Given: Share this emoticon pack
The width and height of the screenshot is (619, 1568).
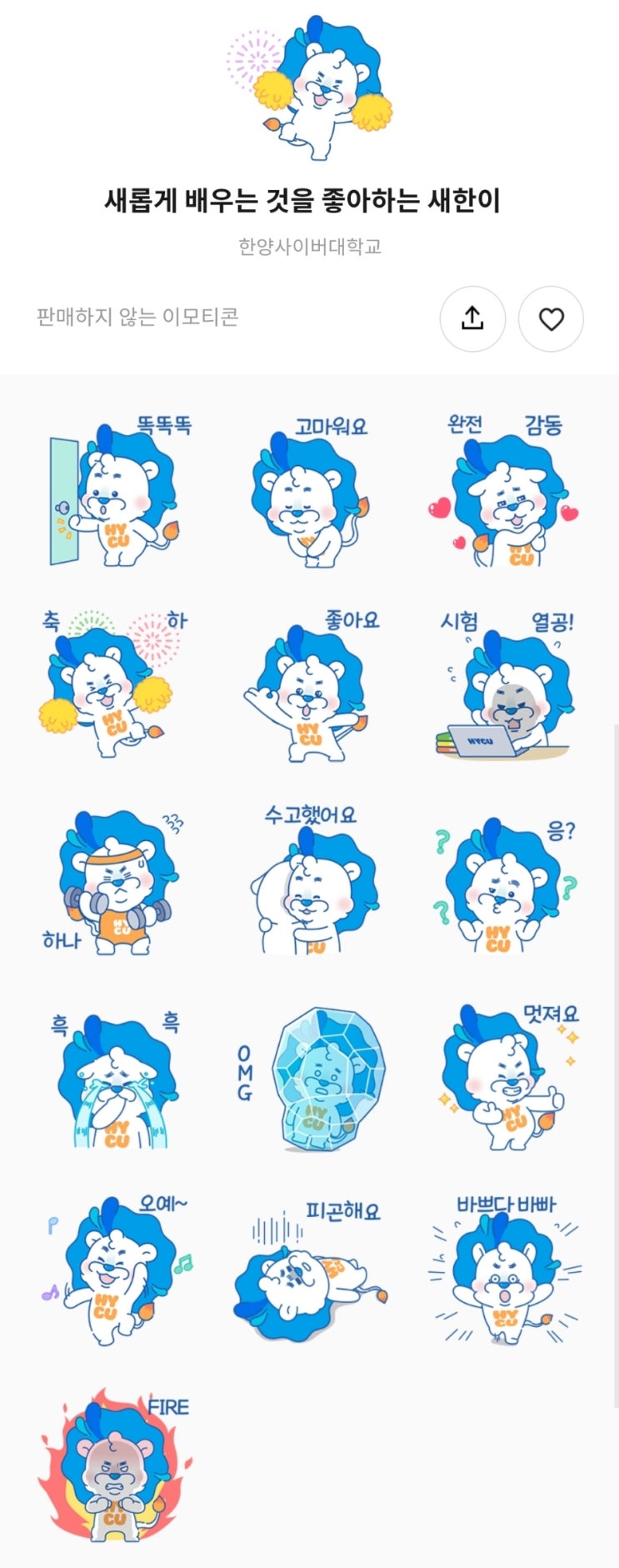Looking at the screenshot, I should click(472, 318).
